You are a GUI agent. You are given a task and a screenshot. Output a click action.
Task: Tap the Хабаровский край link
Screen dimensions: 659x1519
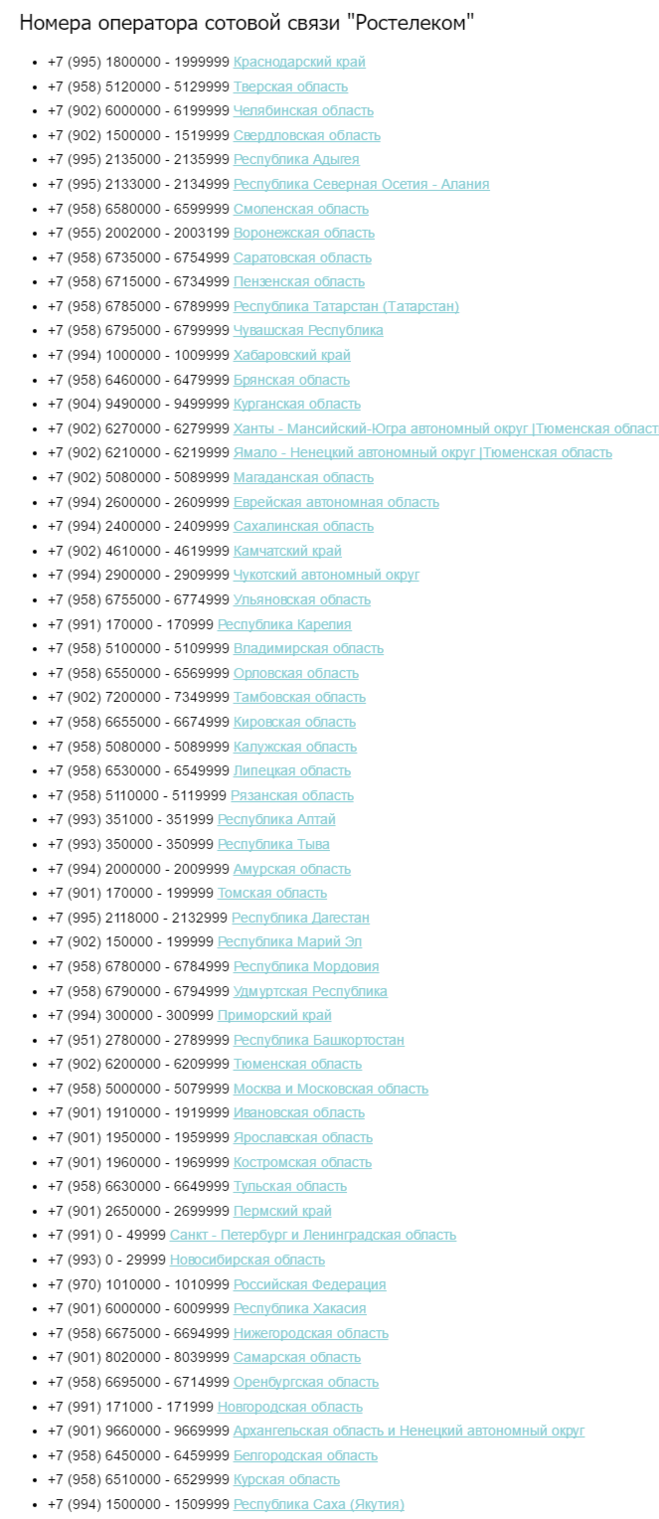point(292,355)
